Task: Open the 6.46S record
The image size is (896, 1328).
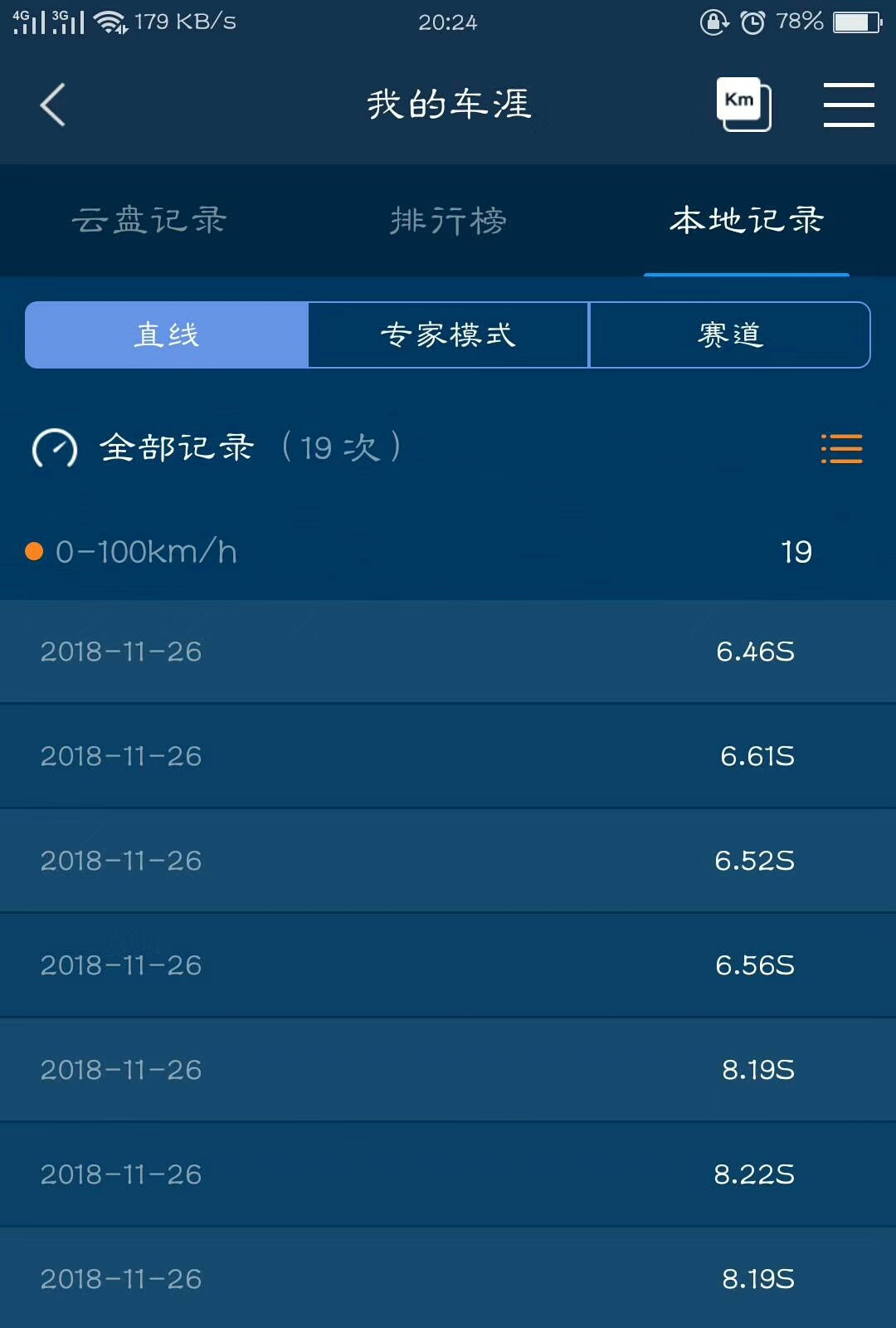Action: (x=448, y=652)
